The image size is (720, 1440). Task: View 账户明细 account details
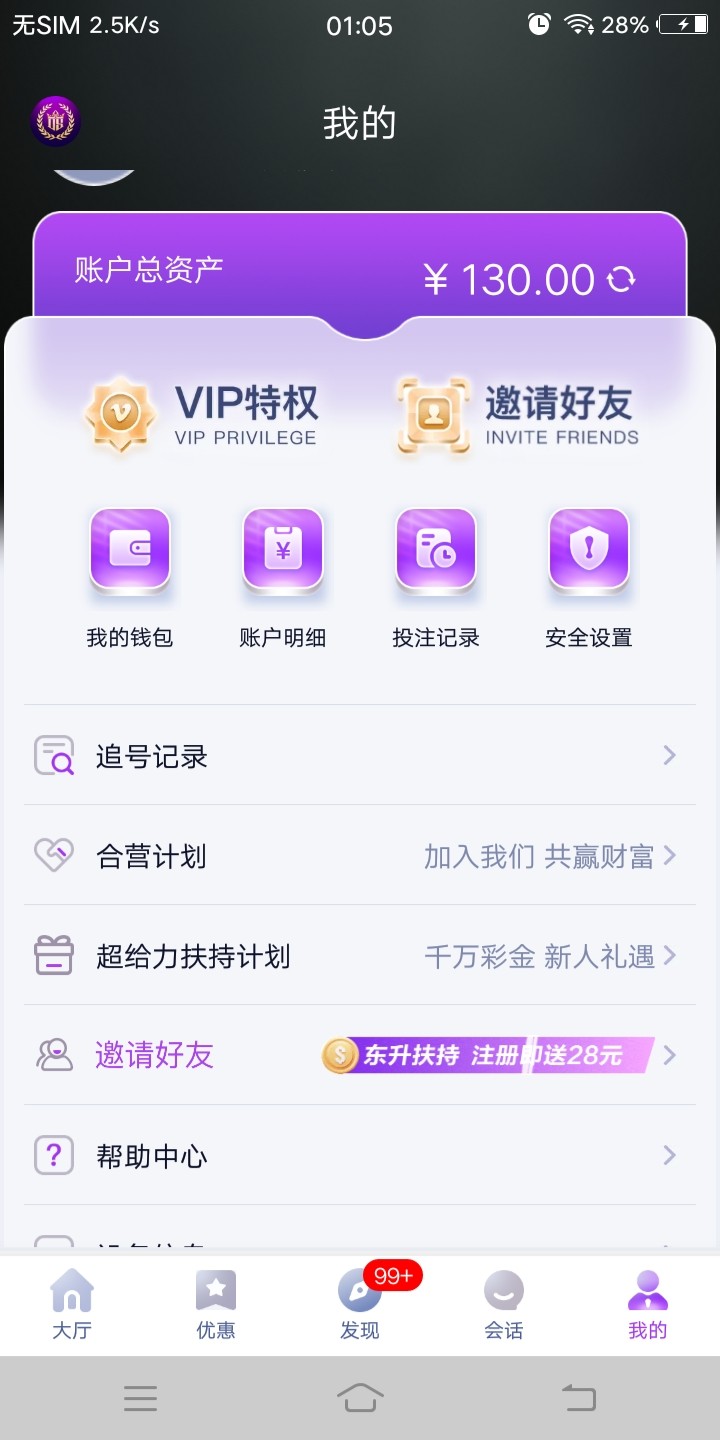click(283, 577)
